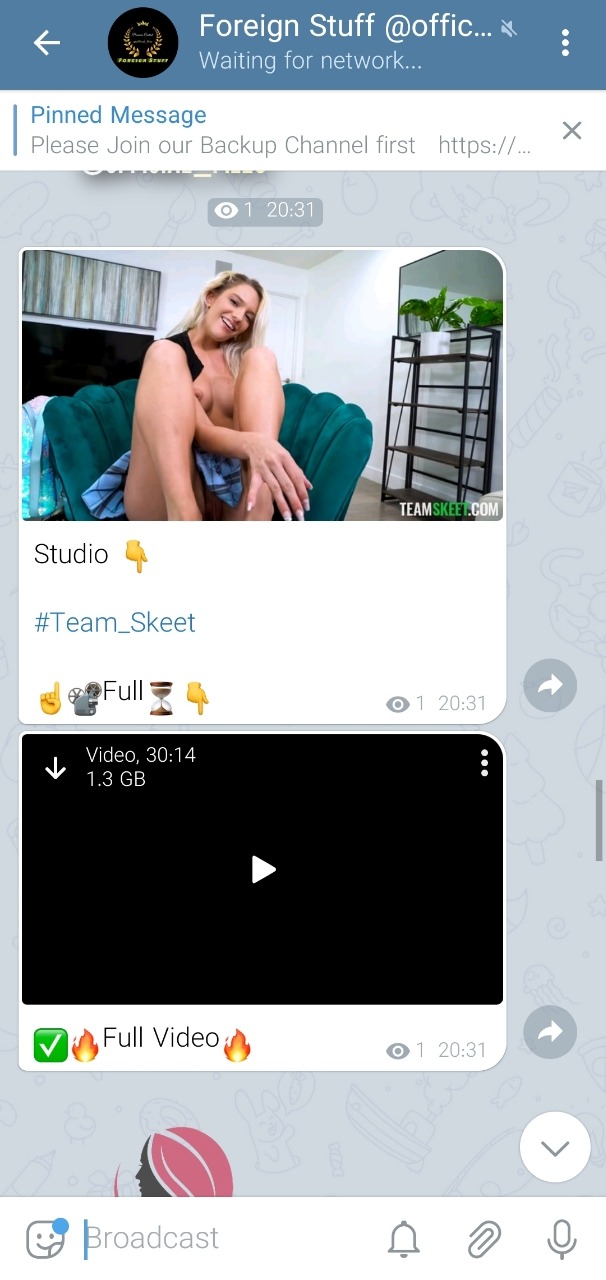
Task: Download the 1.3 GB video
Action: pyautogui.click(x=56, y=767)
